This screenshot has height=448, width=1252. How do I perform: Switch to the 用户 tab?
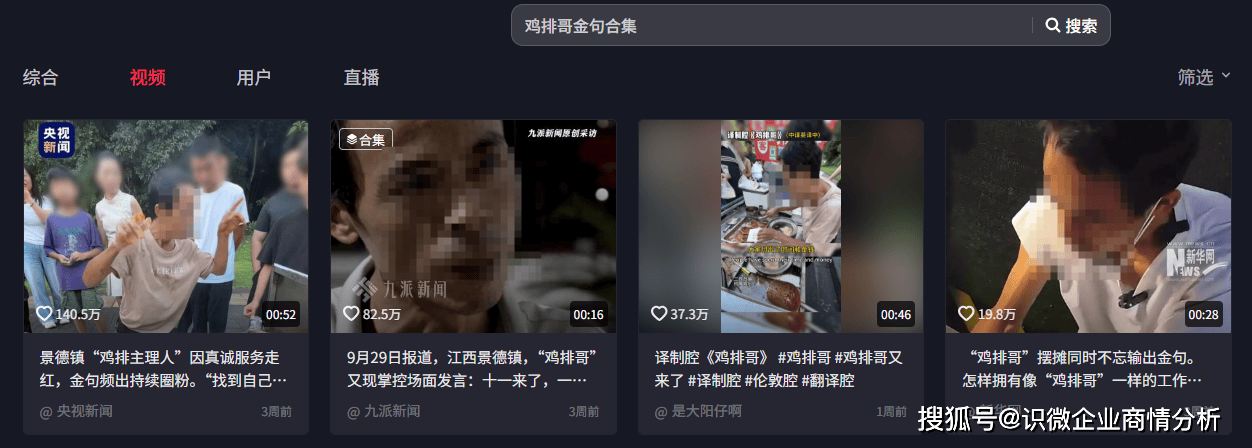[x=254, y=78]
